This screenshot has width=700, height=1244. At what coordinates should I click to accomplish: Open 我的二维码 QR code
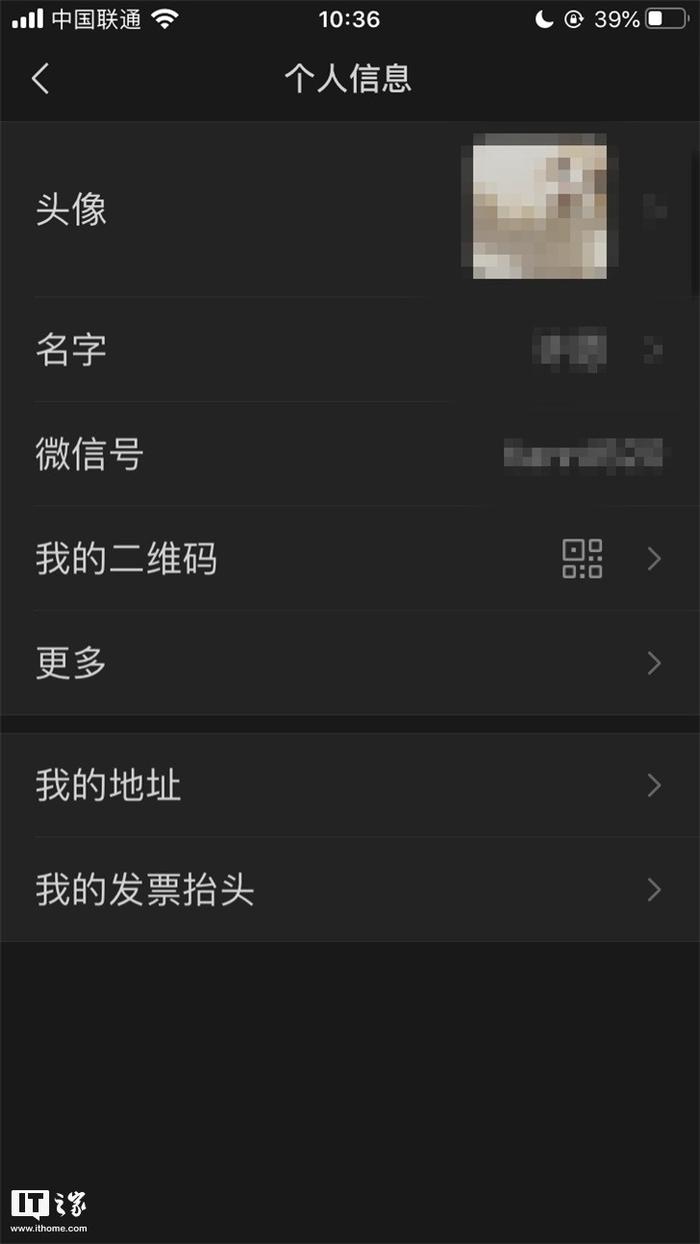coord(350,558)
